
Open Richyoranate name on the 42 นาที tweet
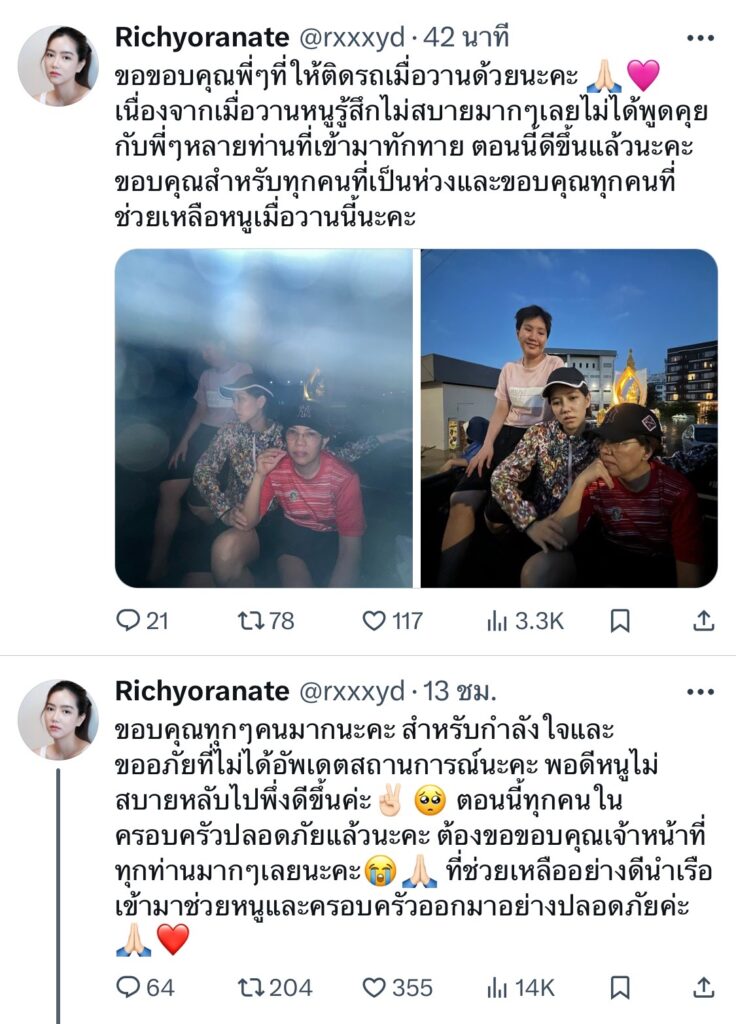[x=203, y=39]
